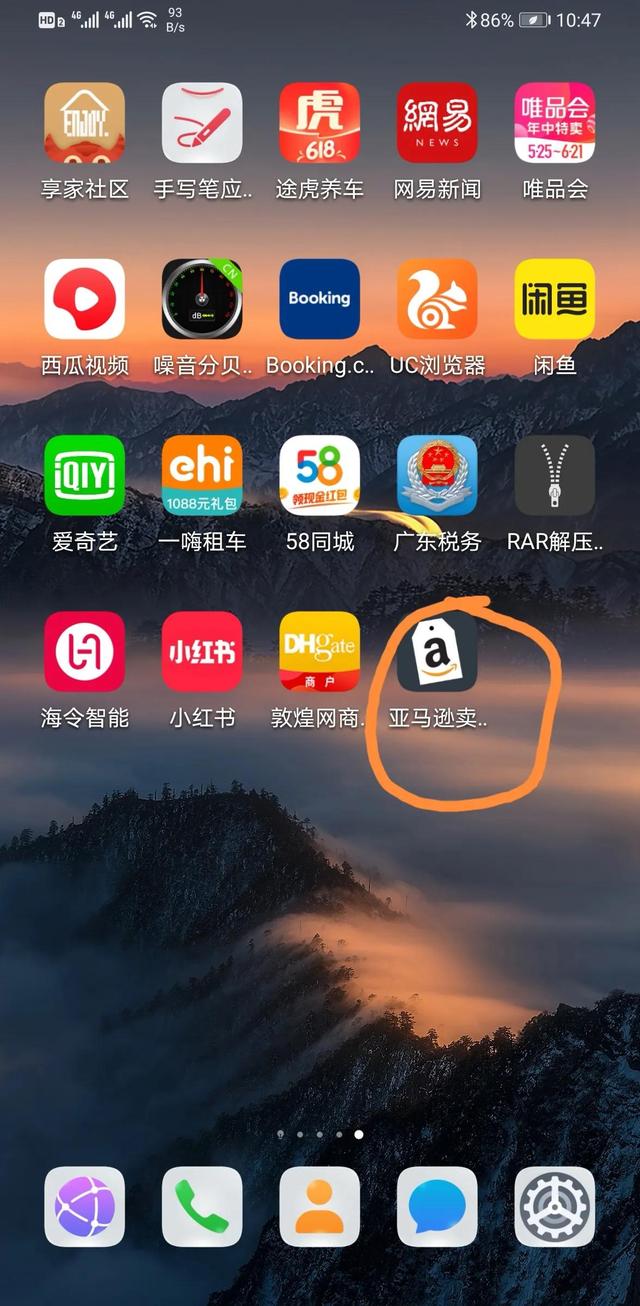
Task: Open system settings gear in the dock
Action: (555, 1207)
